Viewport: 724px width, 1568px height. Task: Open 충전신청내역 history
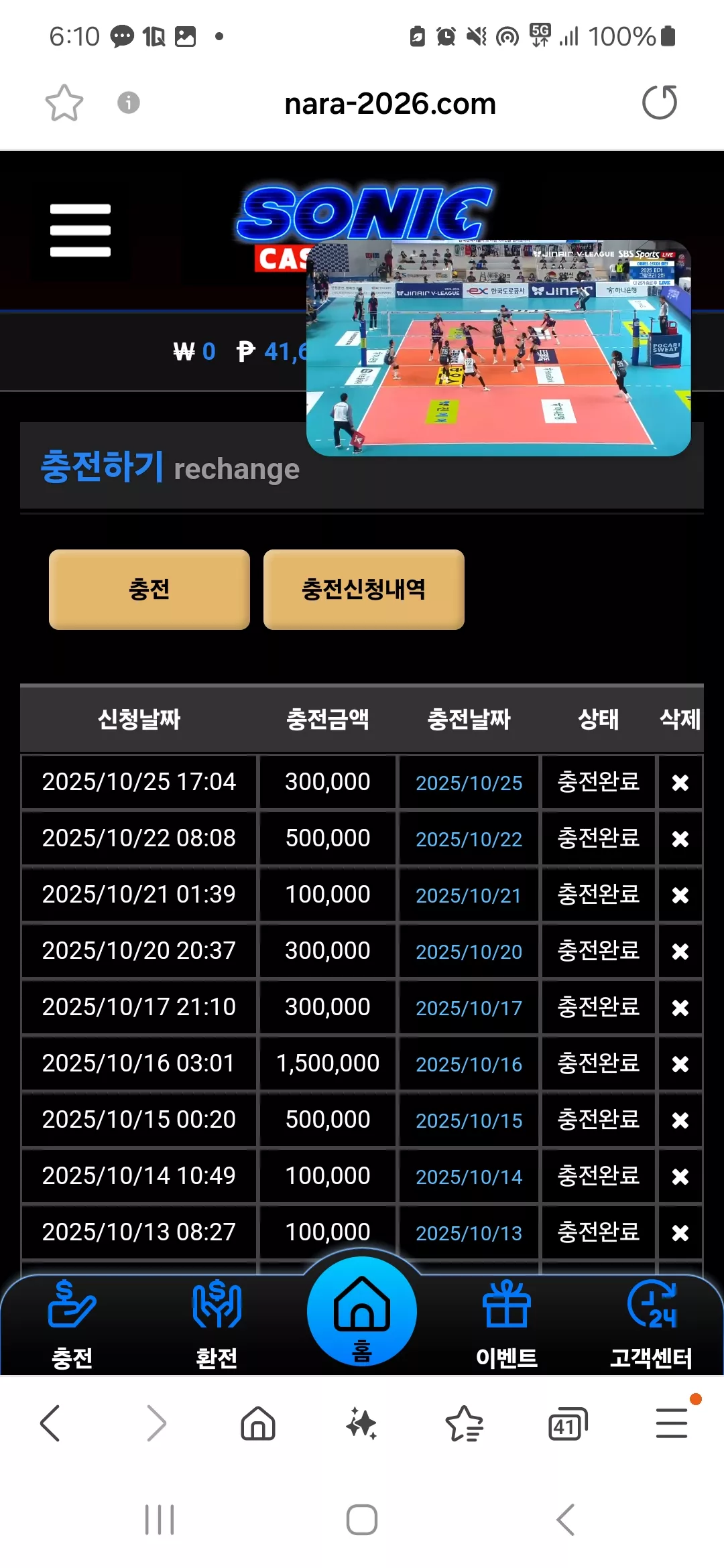[364, 590]
